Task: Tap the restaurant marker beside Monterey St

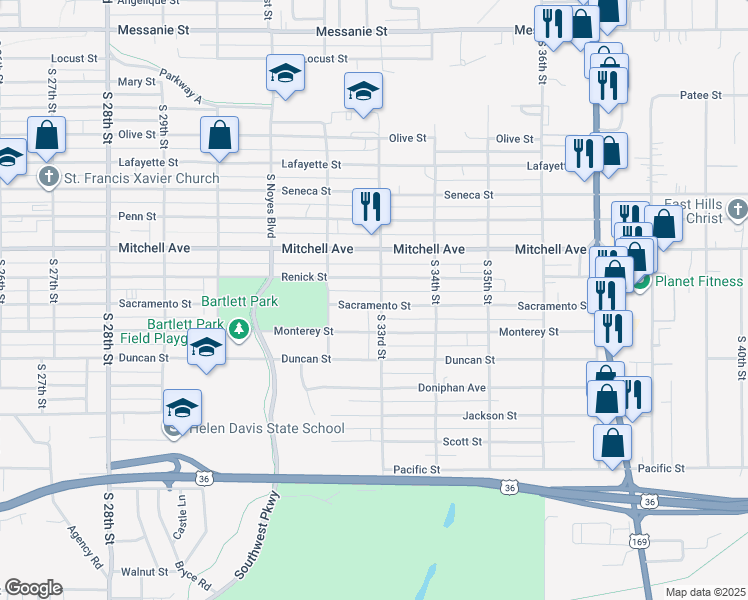Action: click(613, 328)
